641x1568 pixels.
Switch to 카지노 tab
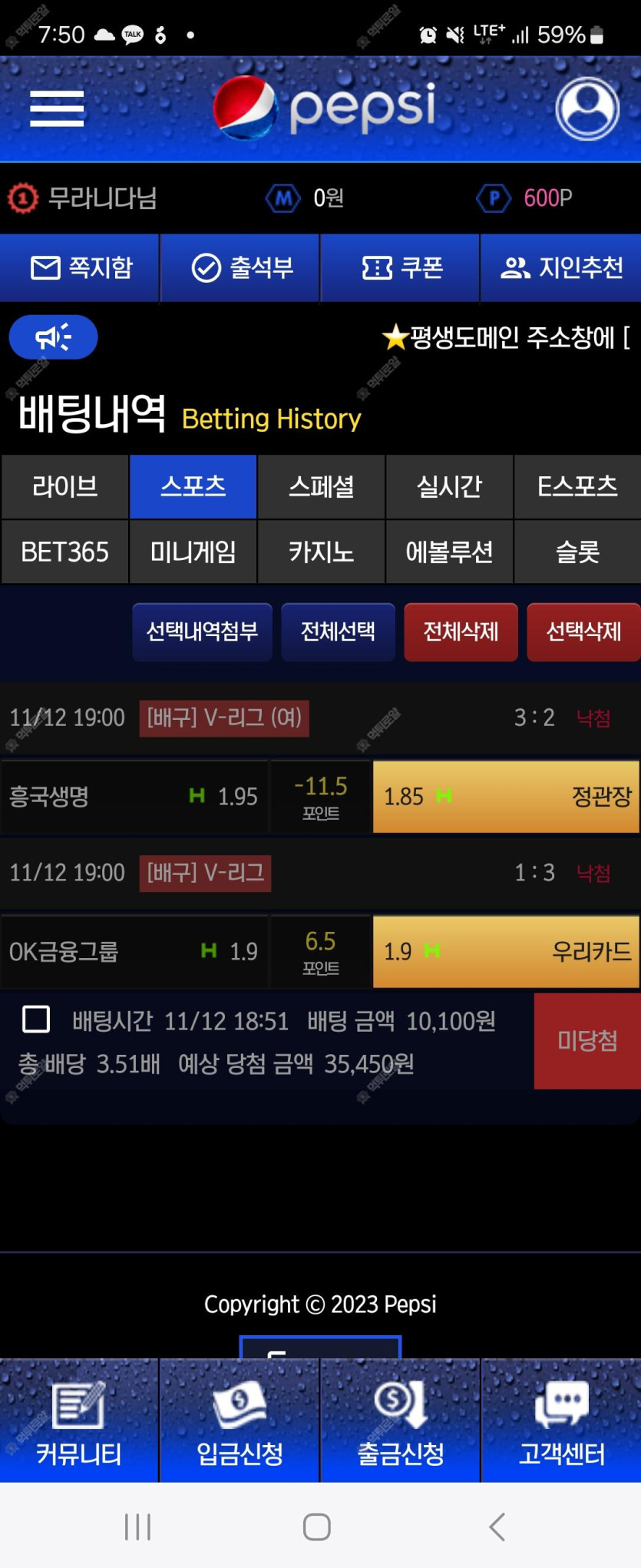(321, 552)
